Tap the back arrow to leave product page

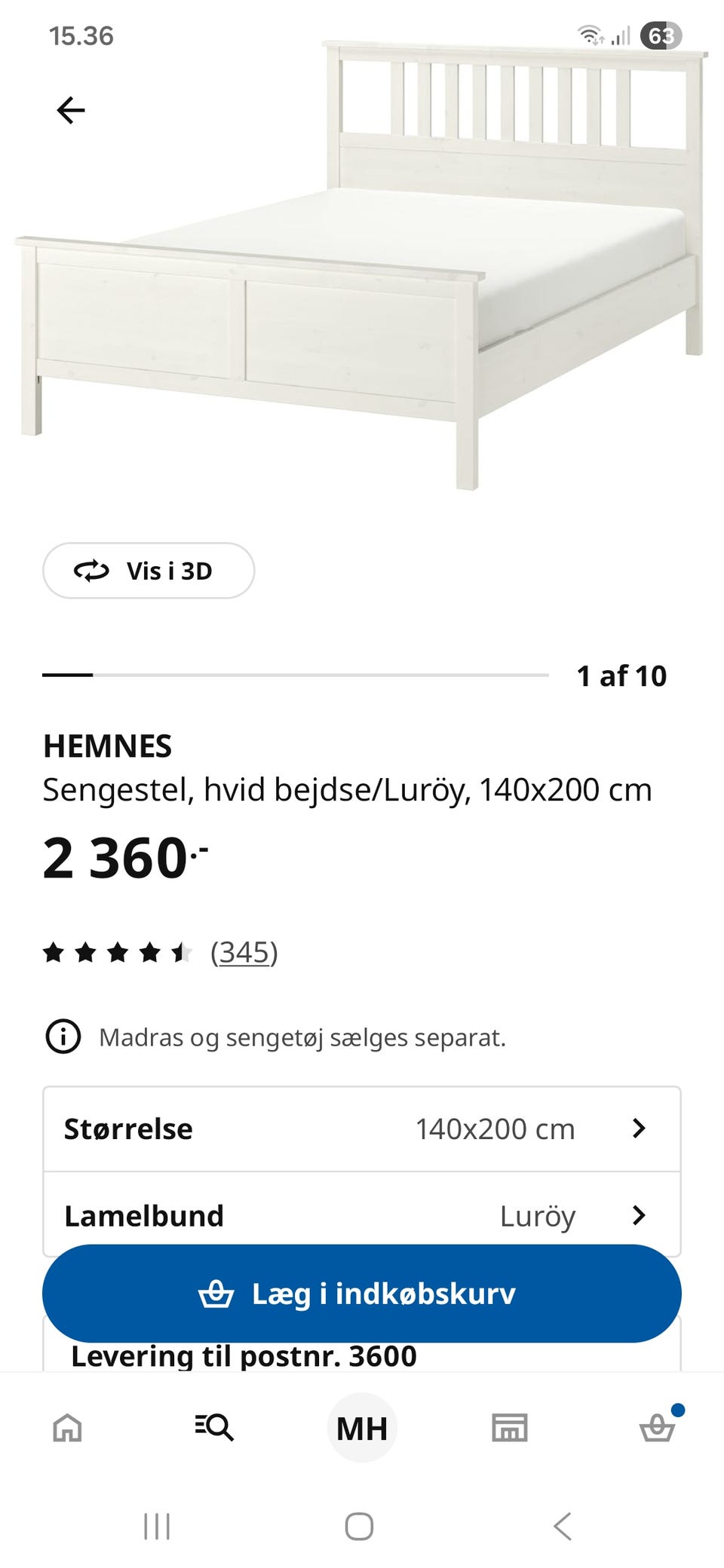pos(69,110)
